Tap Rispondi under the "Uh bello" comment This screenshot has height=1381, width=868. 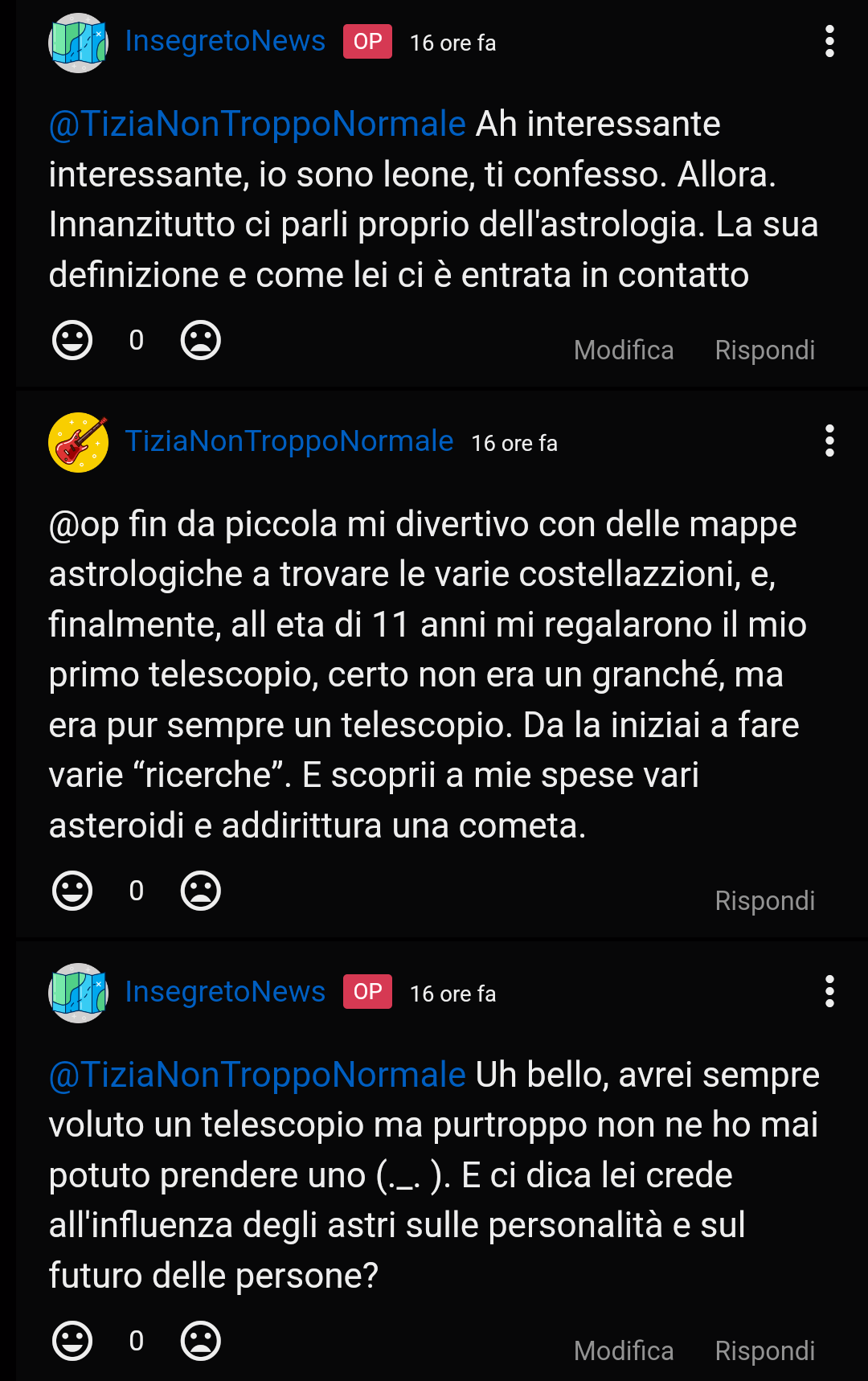[x=765, y=1351]
